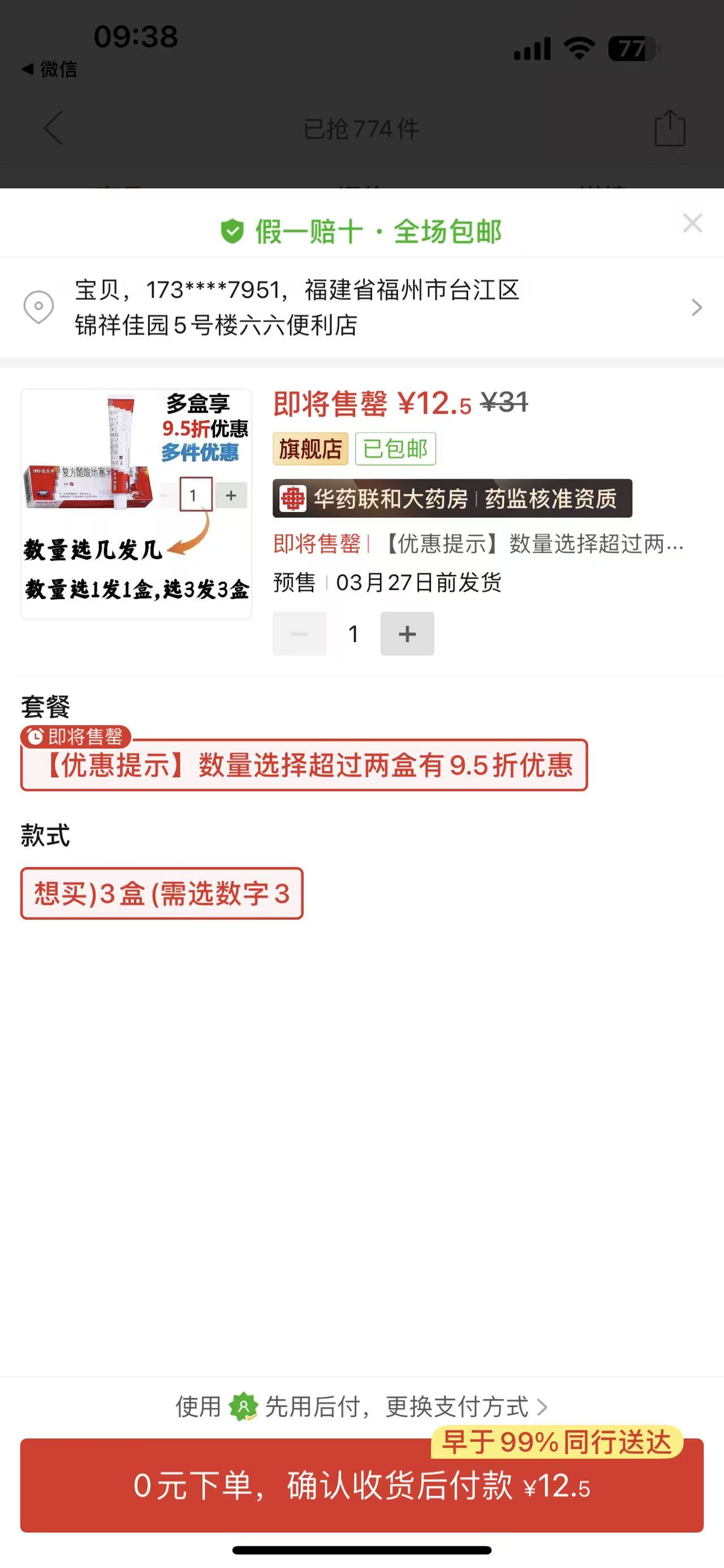Return to 微信 from status bar

(x=50, y=70)
